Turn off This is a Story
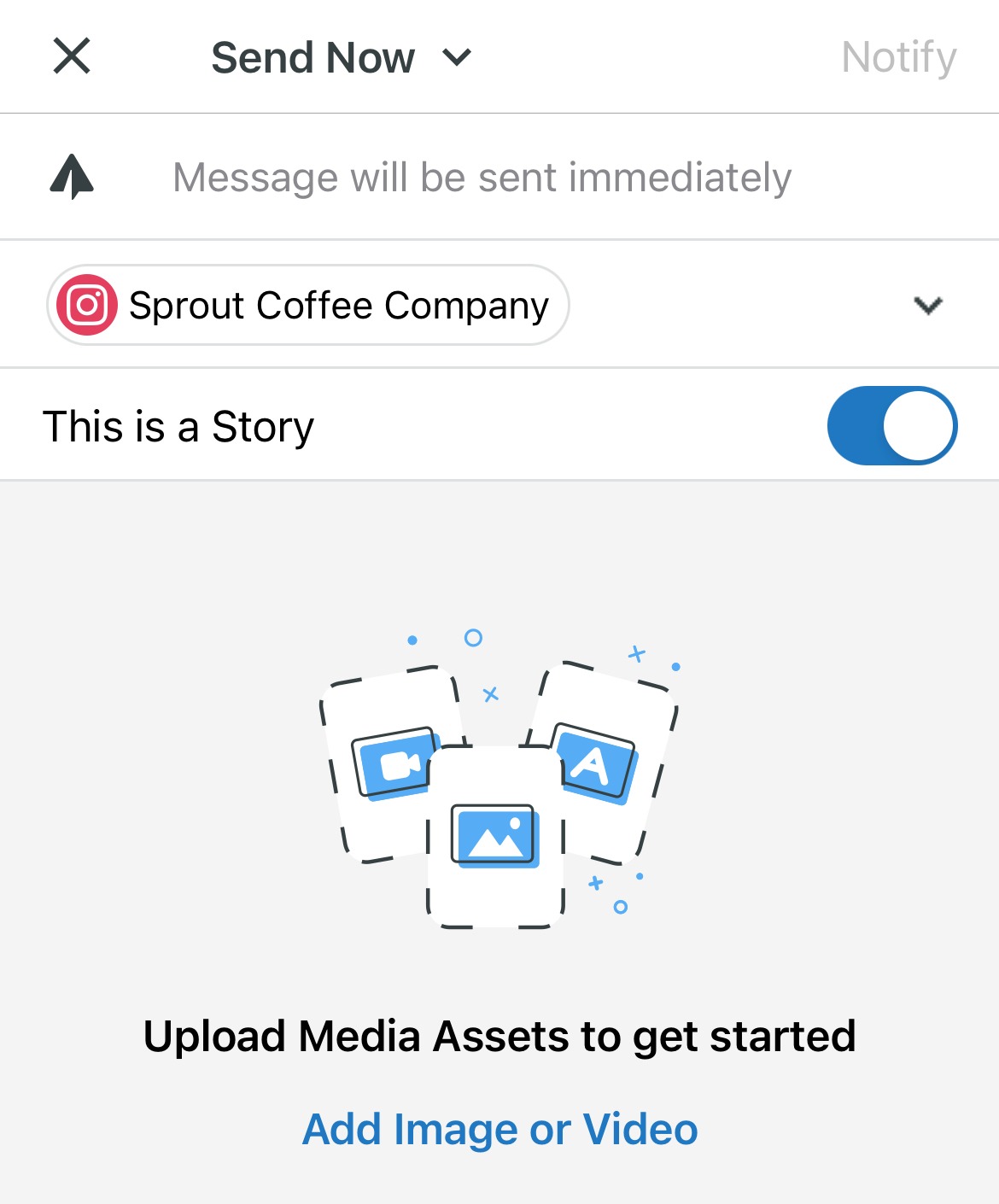This screenshot has width=999, height=1204. [891, 425]
